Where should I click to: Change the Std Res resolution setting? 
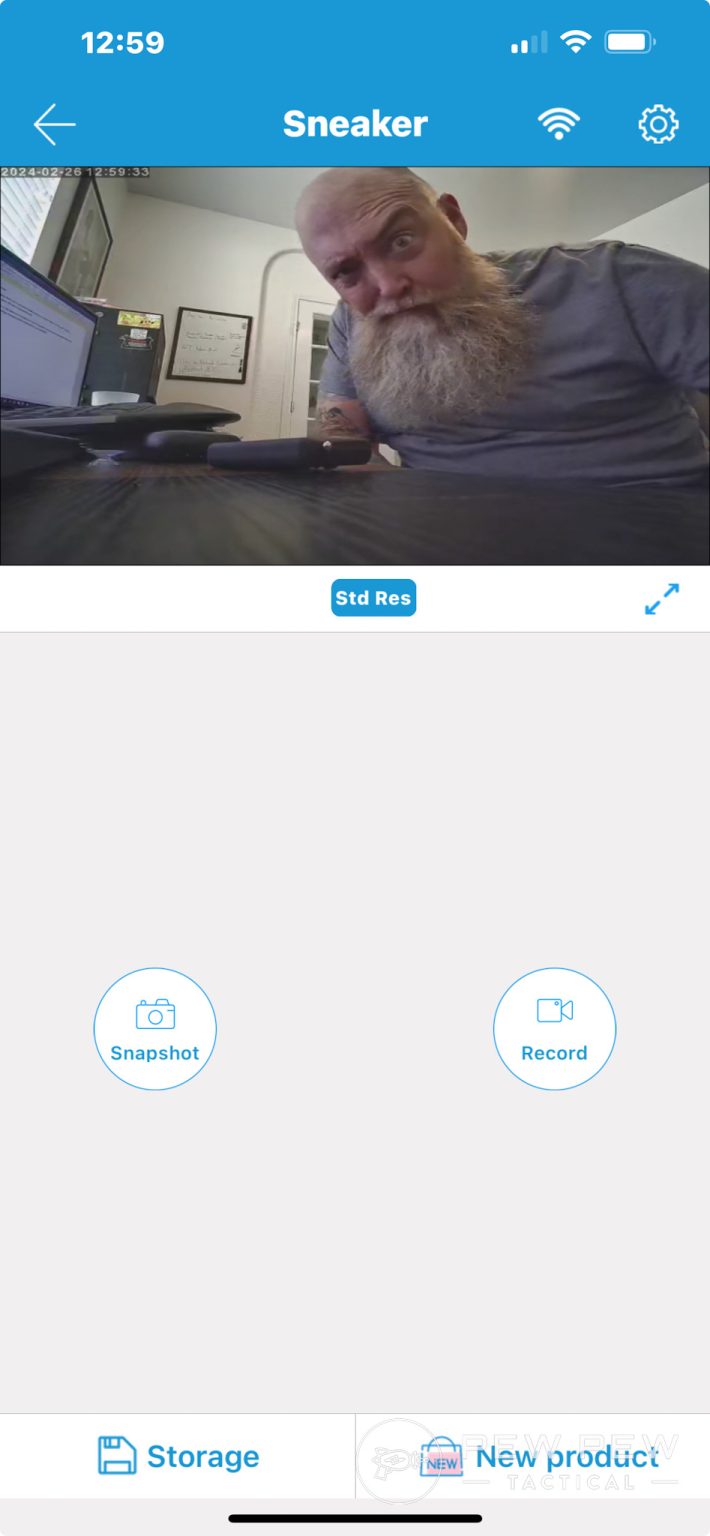click(x=373, y=598)
